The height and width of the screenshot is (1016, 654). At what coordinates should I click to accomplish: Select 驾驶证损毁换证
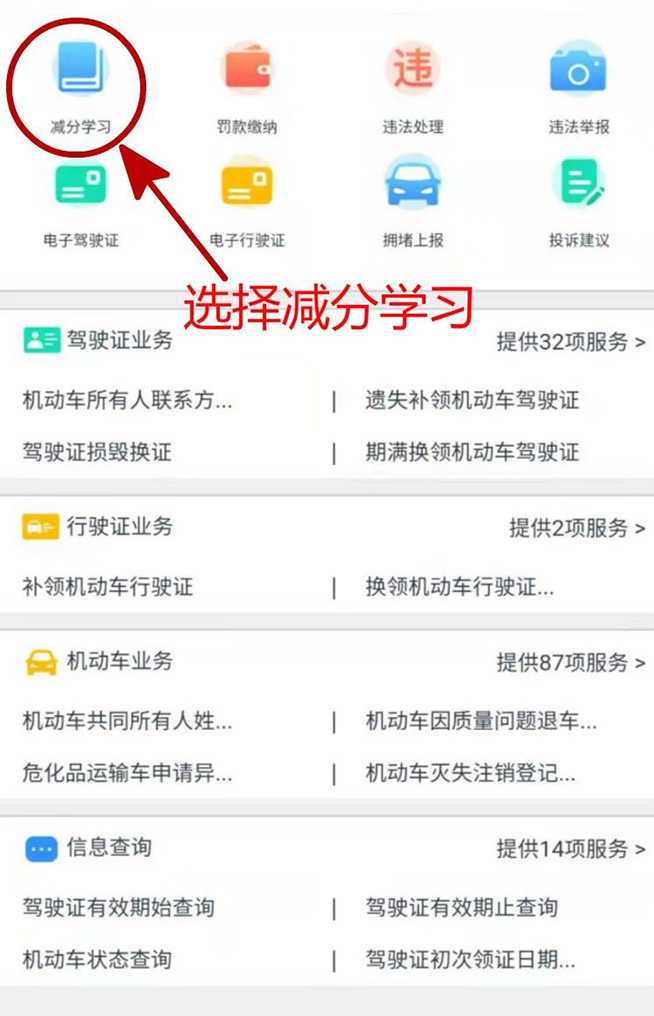[x=97, y=452]
